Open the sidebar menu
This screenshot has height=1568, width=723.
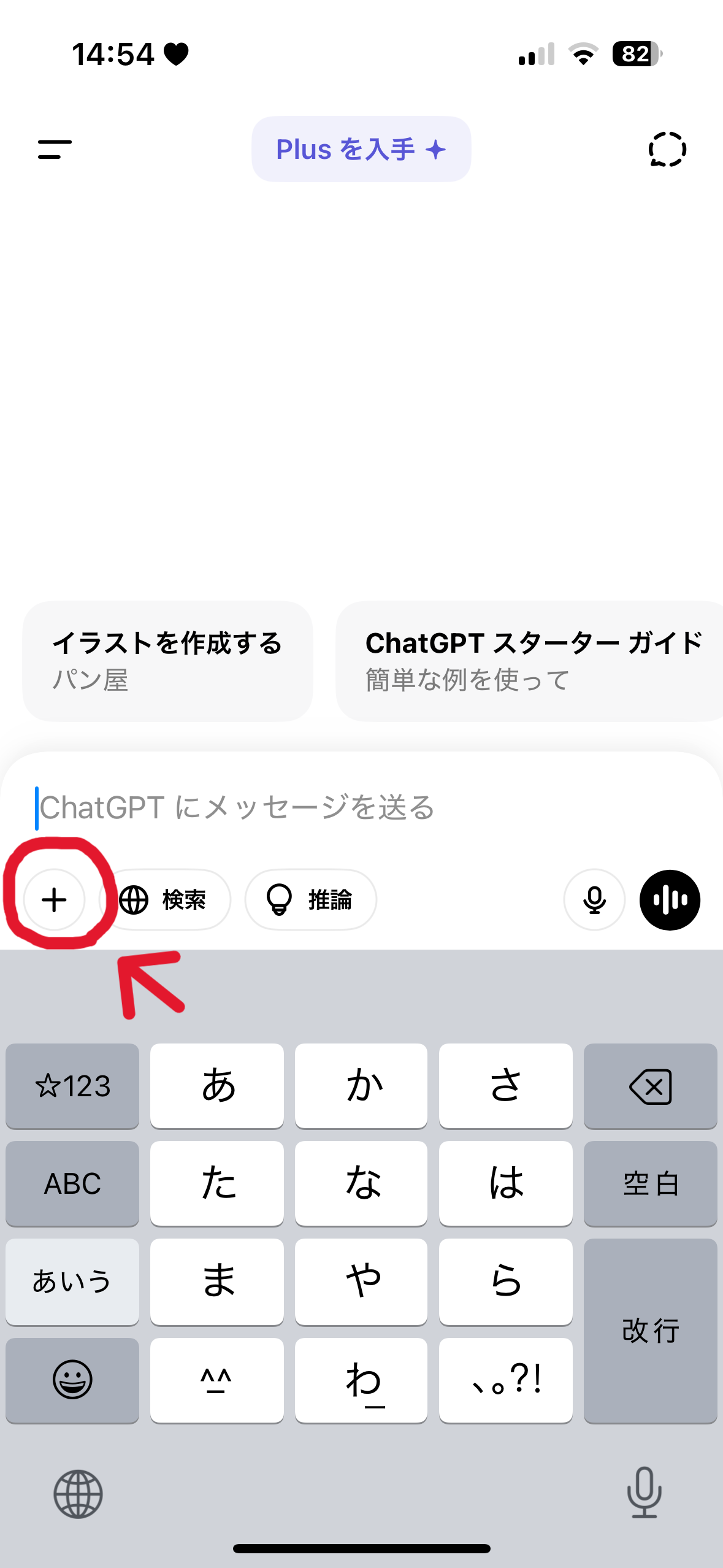55,149
